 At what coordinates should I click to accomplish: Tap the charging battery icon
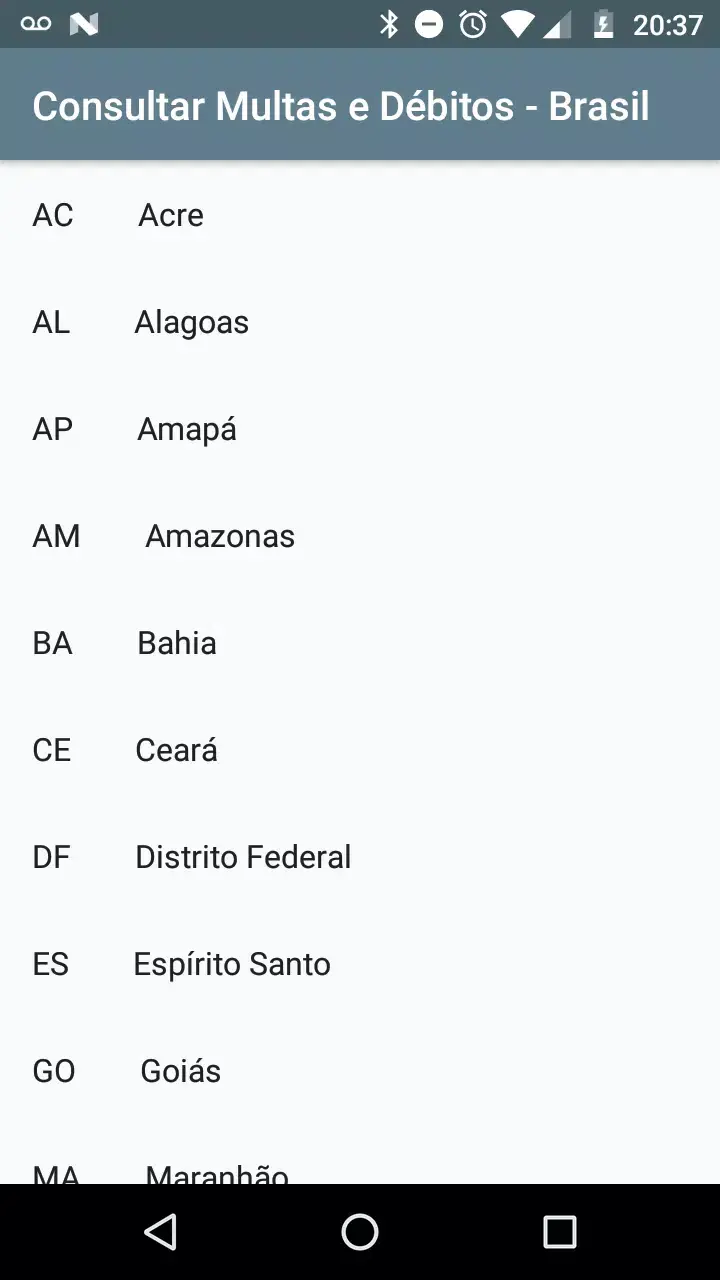click(602, 22)
